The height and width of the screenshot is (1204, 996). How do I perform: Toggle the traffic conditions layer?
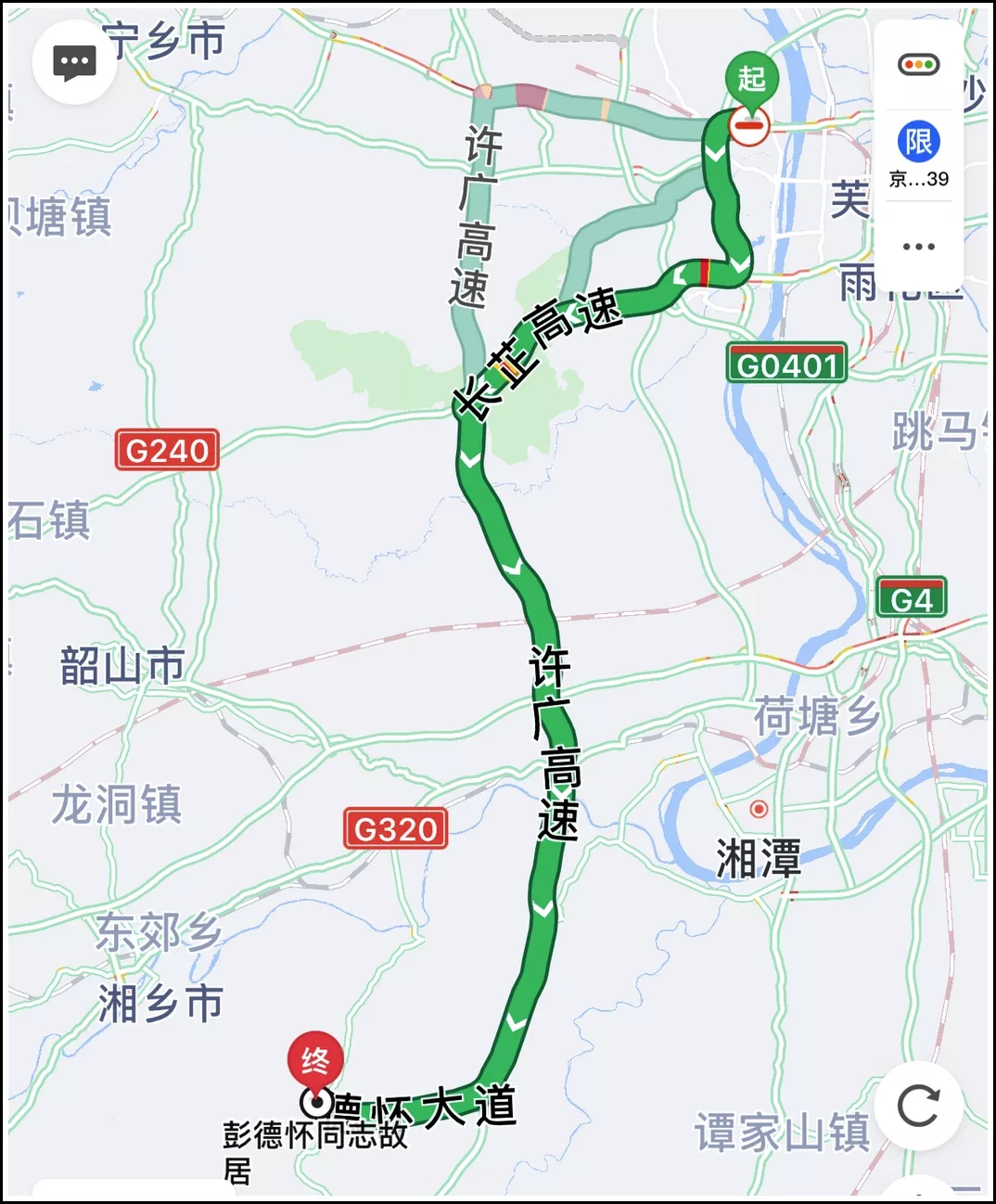pyautogui.click(x=918, y=65)
